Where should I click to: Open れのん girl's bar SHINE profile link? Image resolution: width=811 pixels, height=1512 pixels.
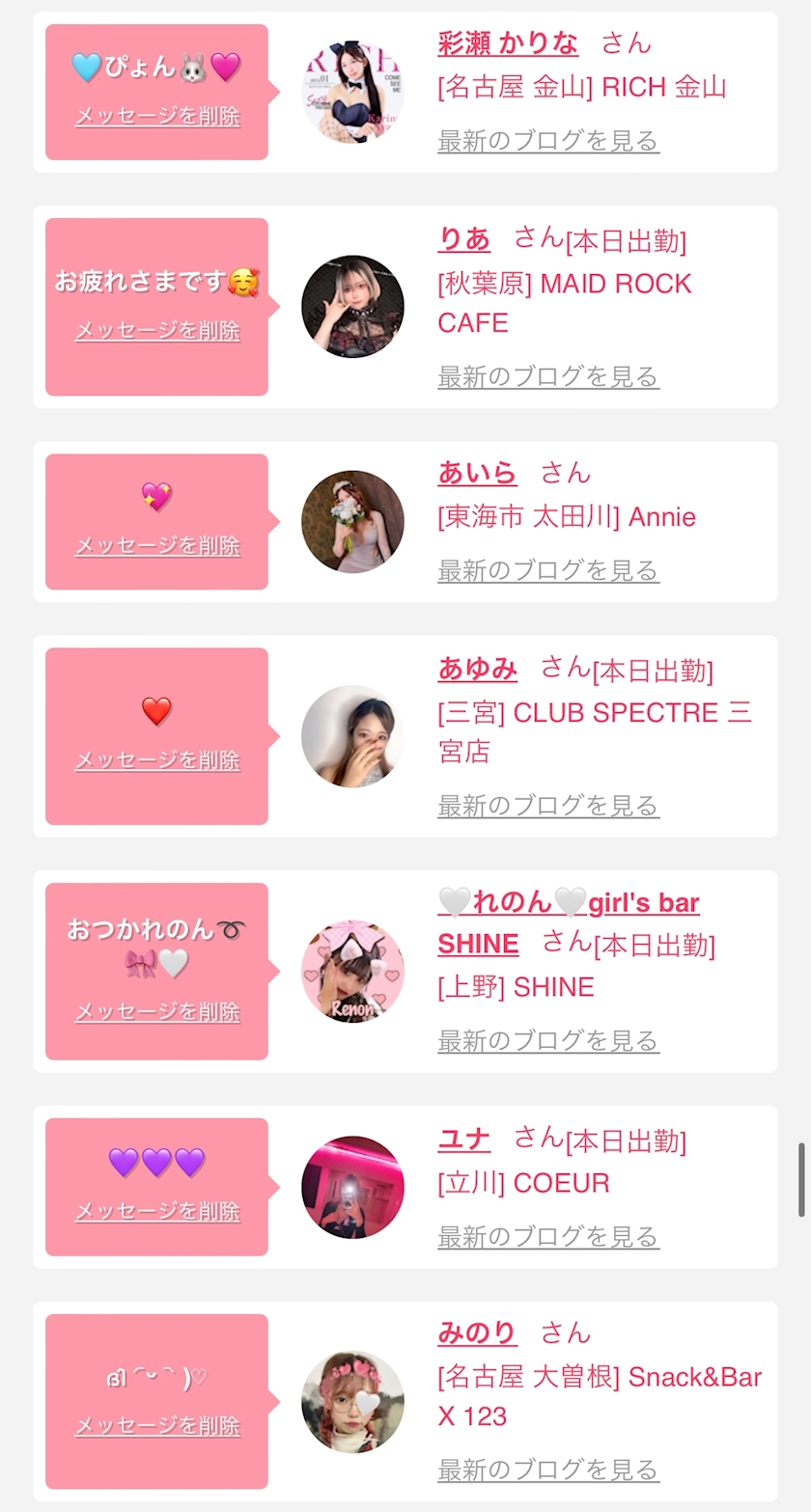569,922
